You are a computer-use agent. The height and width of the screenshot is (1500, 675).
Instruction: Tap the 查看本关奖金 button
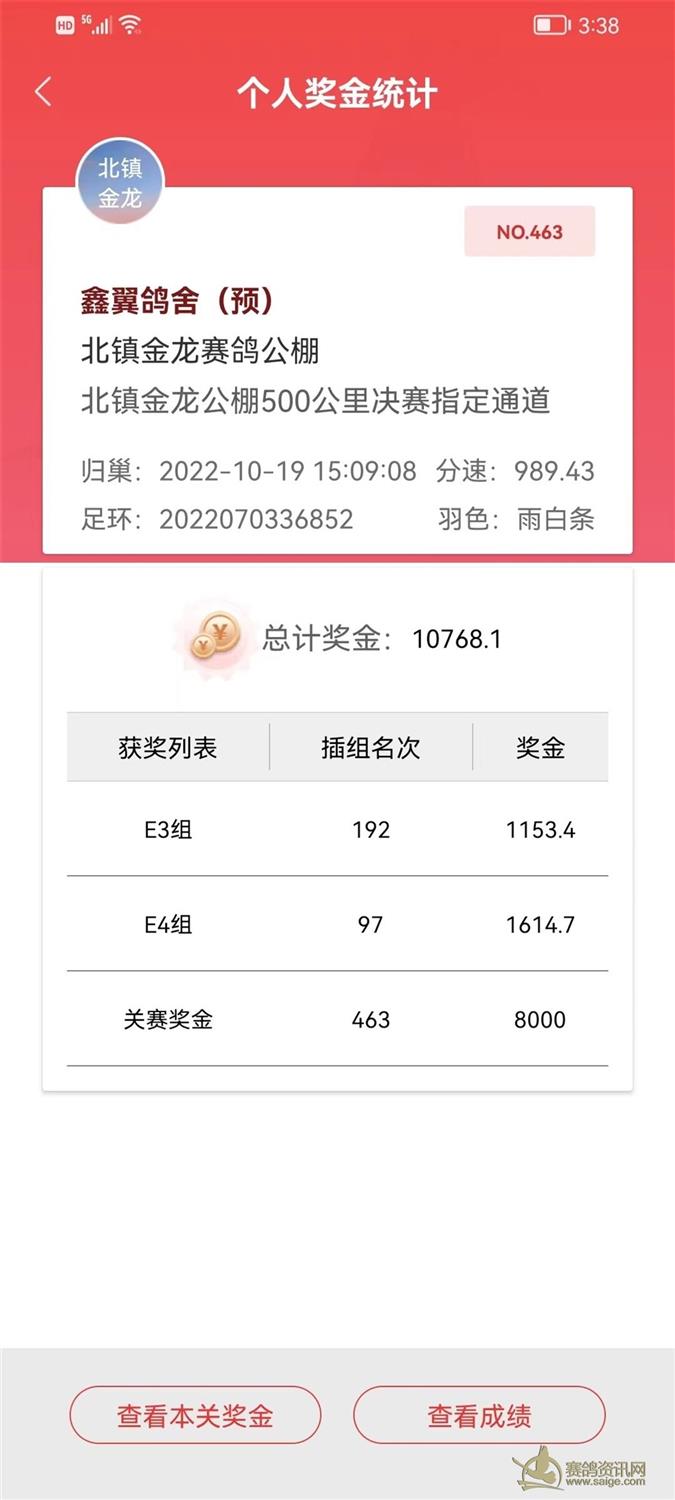click(195, 1416)
